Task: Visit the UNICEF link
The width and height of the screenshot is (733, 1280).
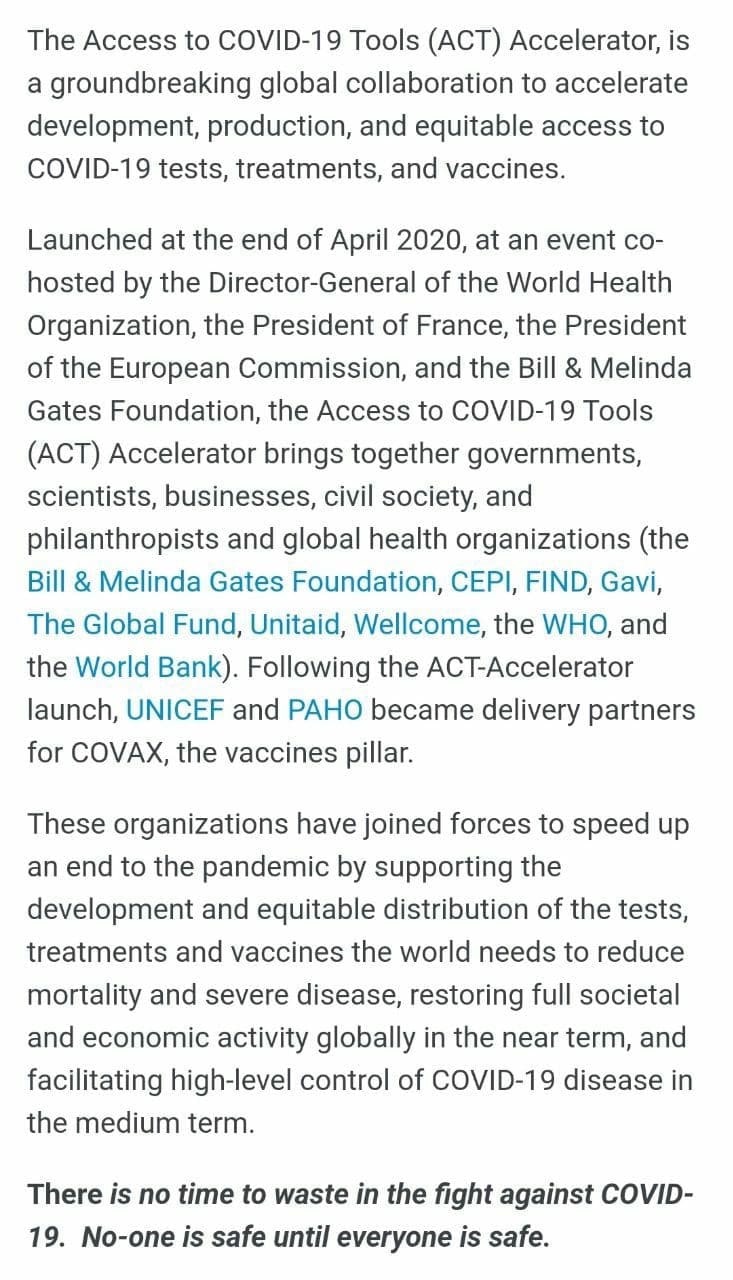Action: [175, 710]
